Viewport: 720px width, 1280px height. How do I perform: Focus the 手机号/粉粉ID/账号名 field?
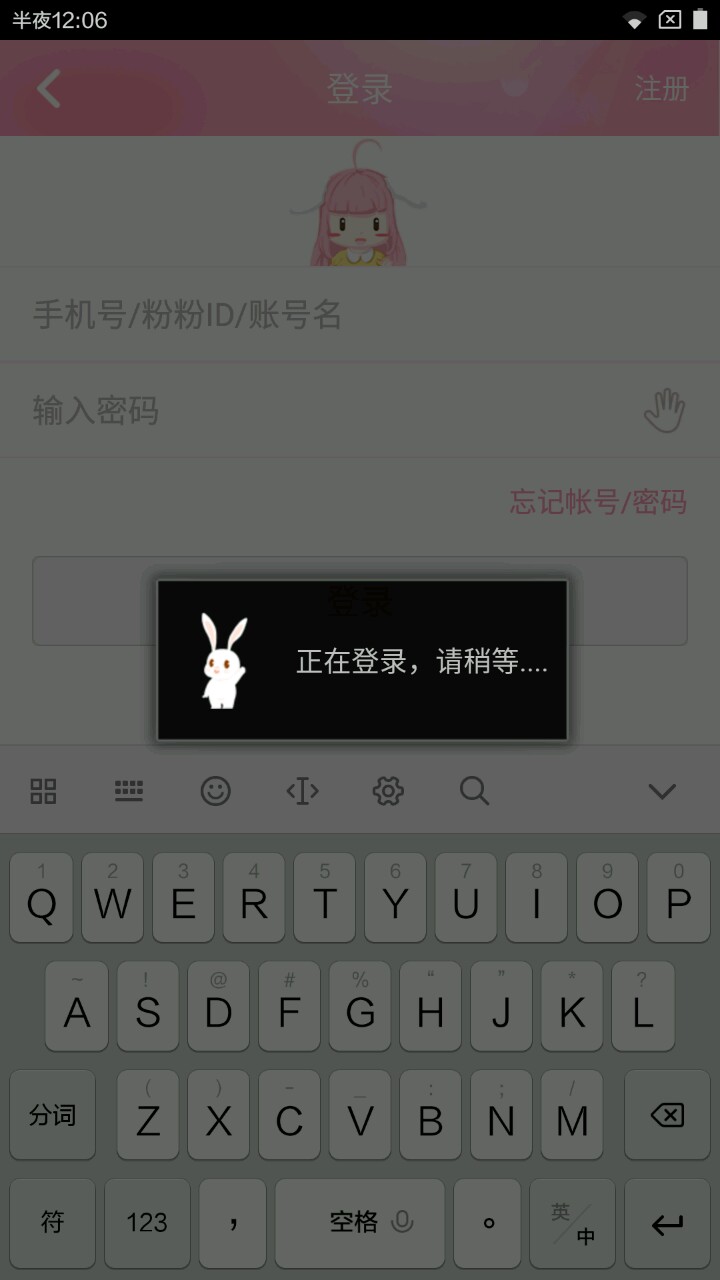(360, 315)
